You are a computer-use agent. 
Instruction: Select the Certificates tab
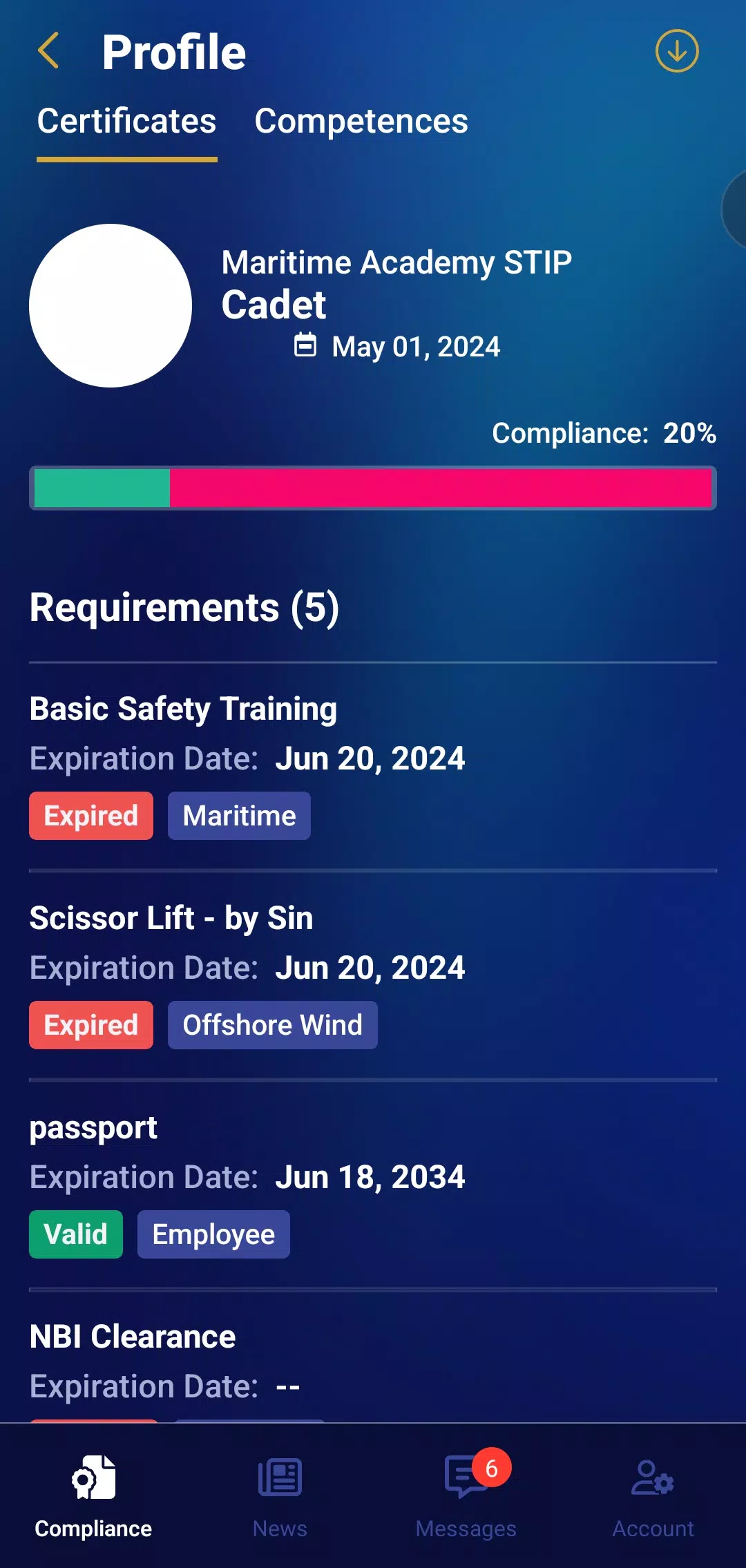[126, 120]
